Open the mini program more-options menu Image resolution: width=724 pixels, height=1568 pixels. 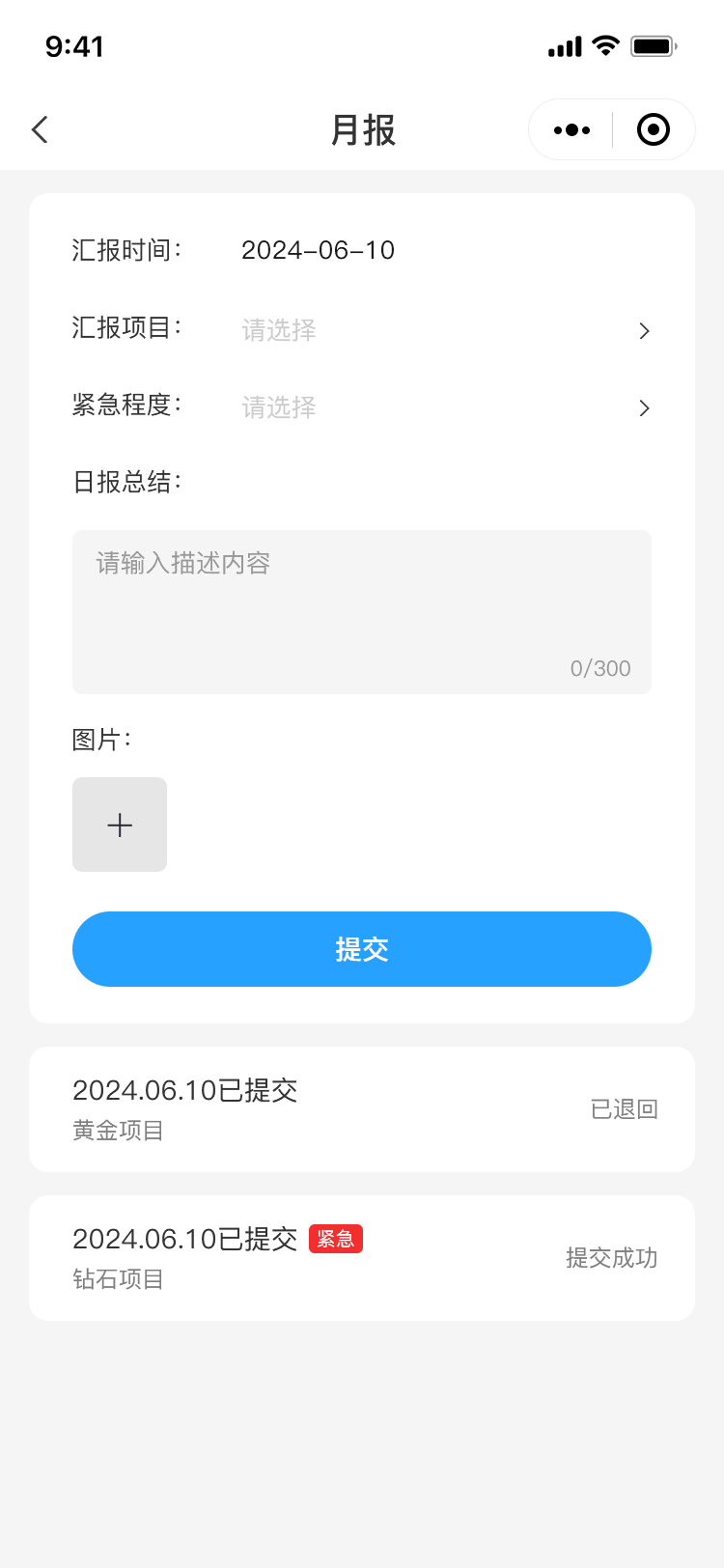point(571,129)
